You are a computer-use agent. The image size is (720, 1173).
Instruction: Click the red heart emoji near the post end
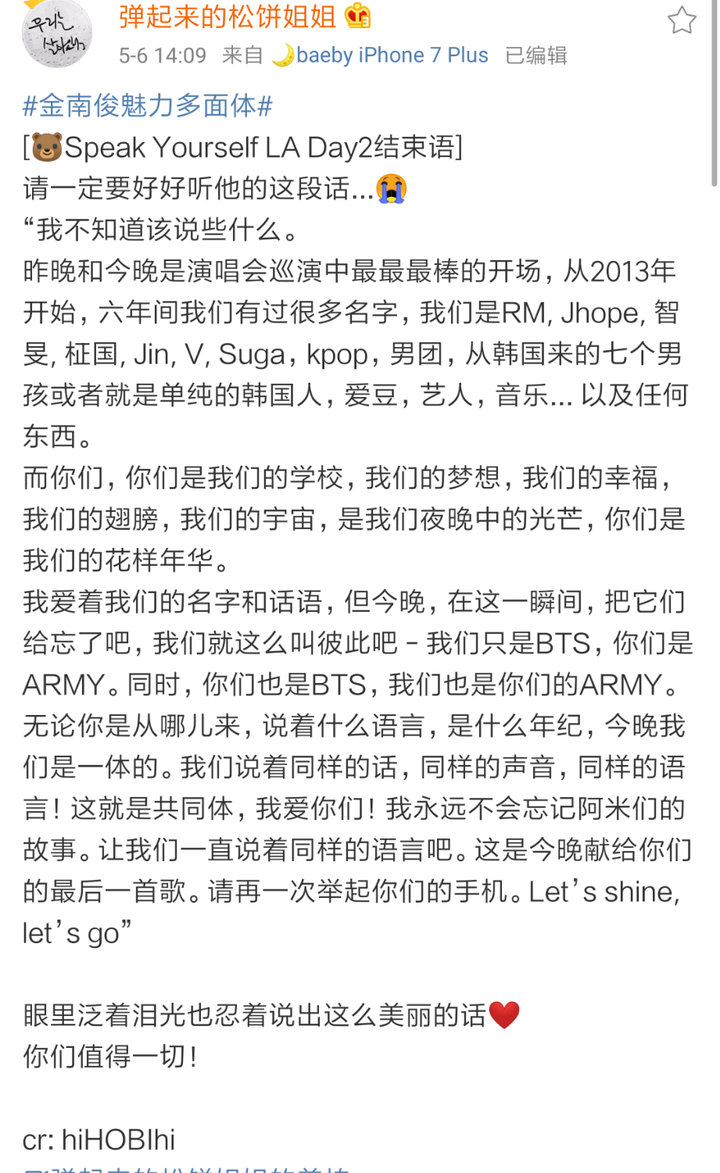pyautogui.click(x=506, y=1013)
